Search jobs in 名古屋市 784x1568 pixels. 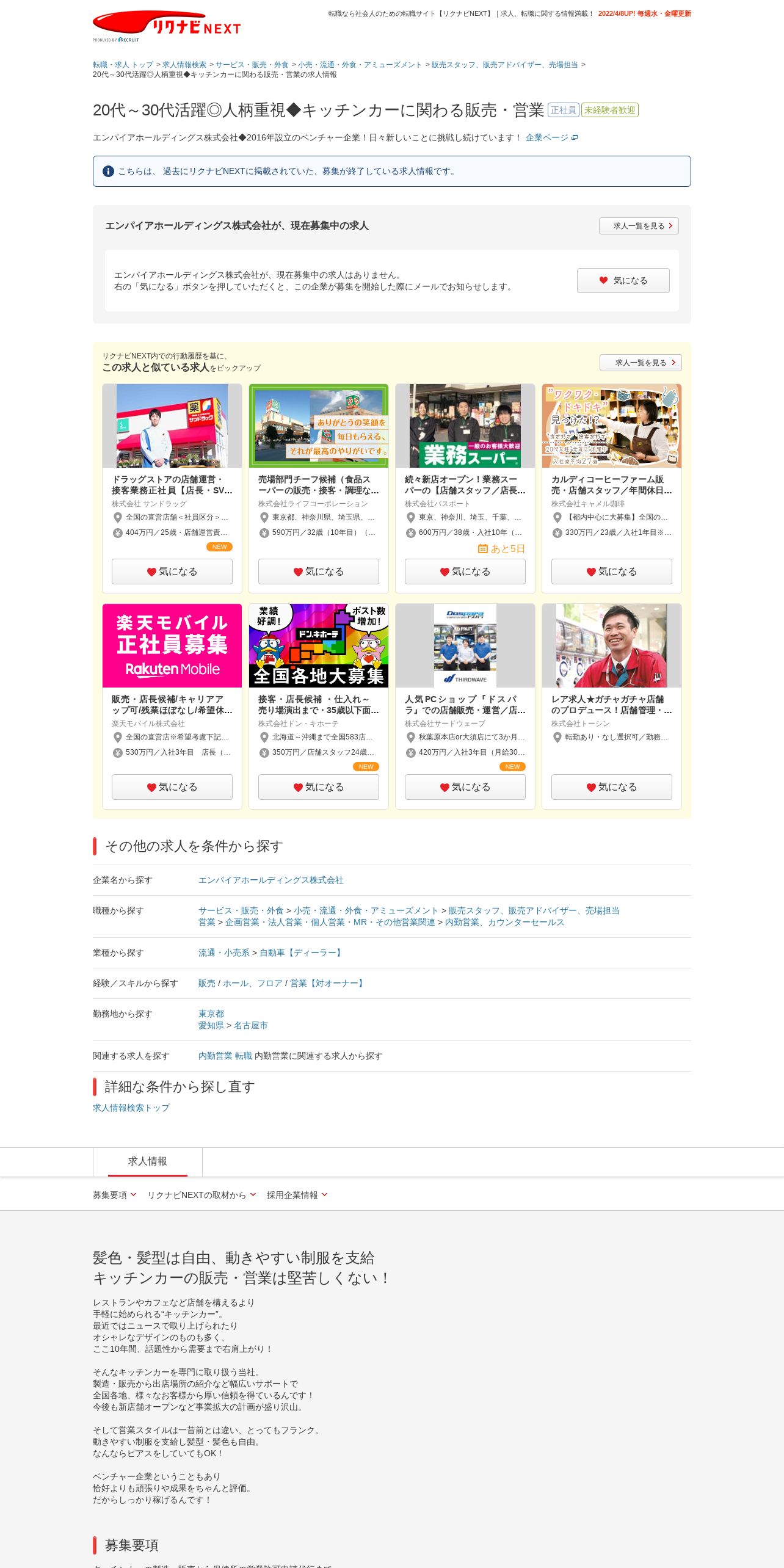[250, 1025]
